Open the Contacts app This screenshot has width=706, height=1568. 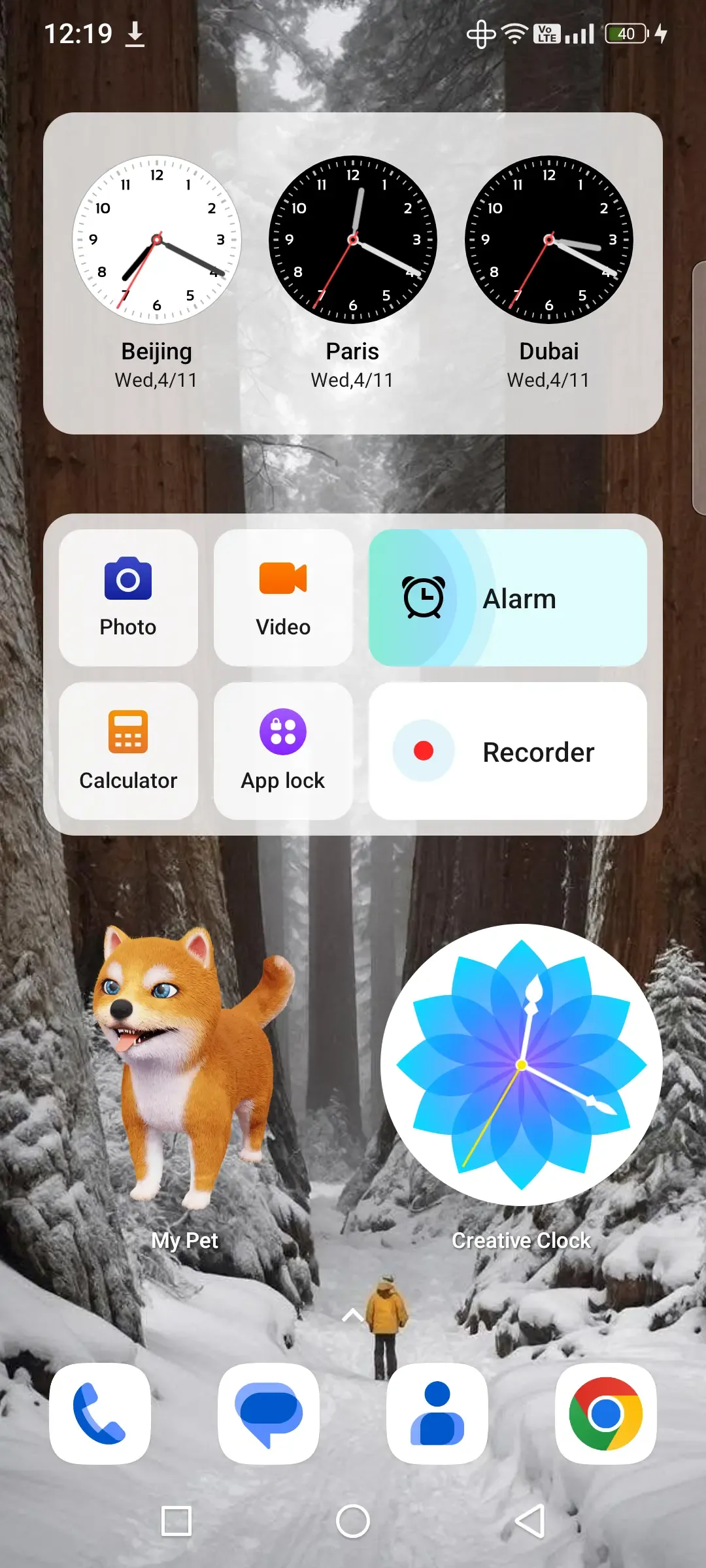coord(437,1414)
